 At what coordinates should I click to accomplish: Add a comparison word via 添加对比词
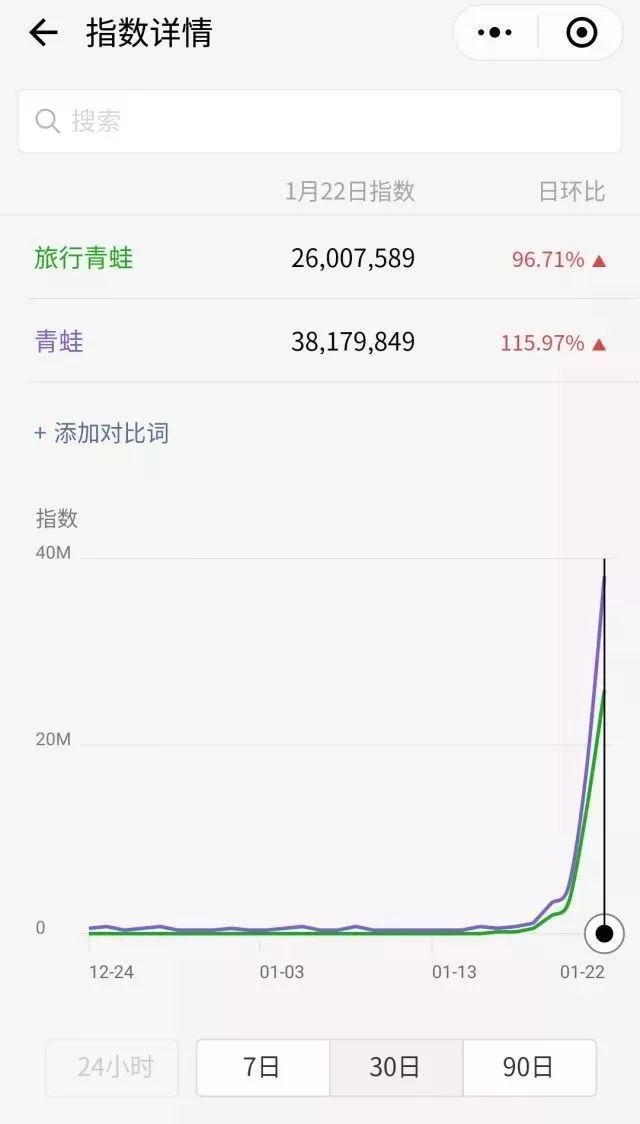[101, 433]
